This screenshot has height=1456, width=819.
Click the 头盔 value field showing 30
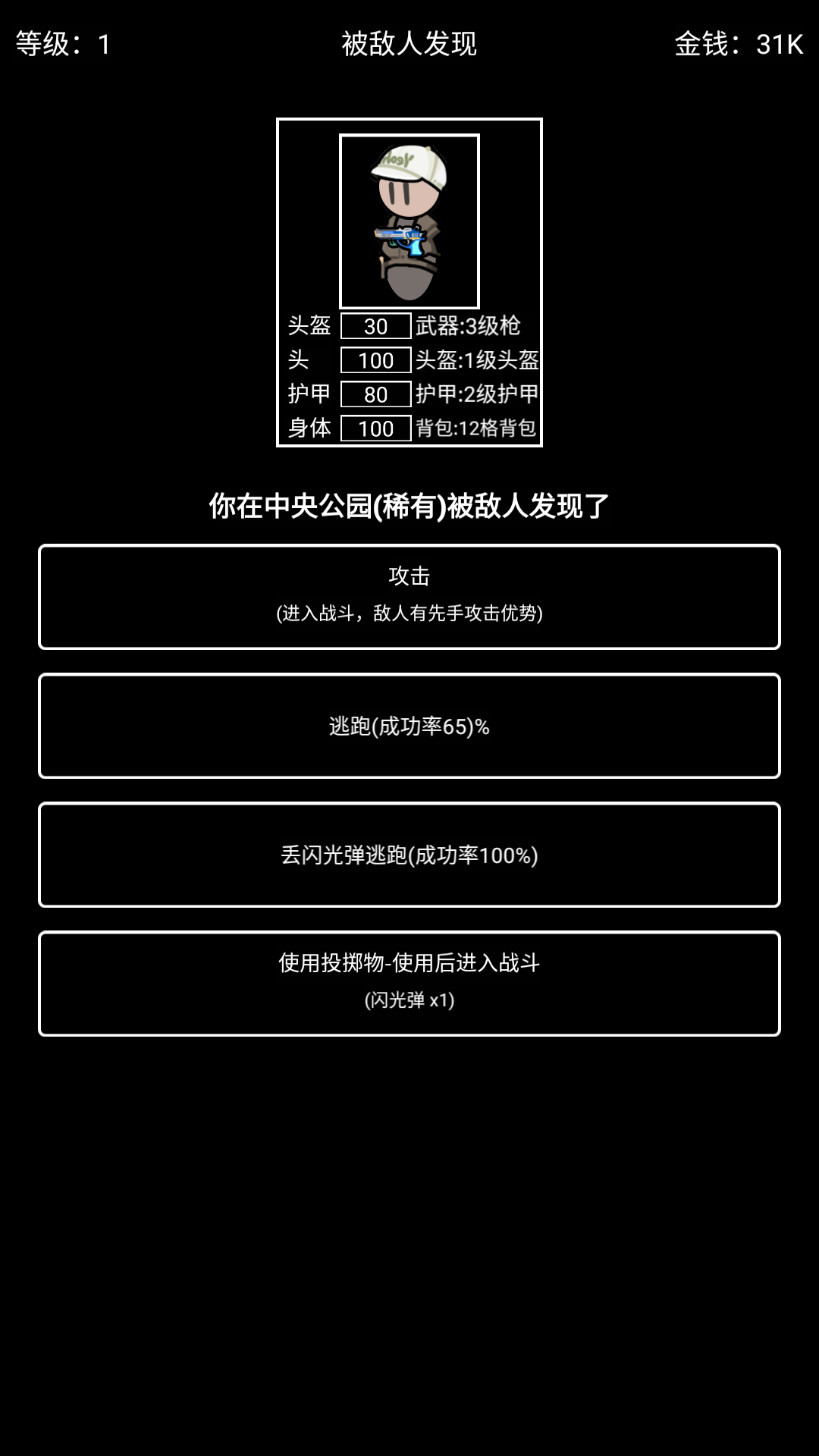(375, 325)
